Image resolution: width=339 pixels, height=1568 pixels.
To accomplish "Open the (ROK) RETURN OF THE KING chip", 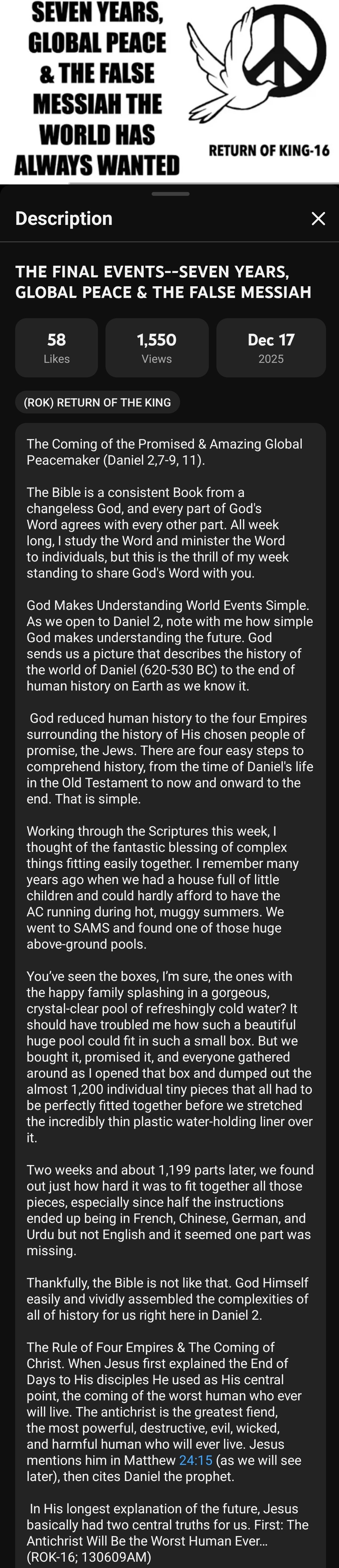I will (97, 402).
